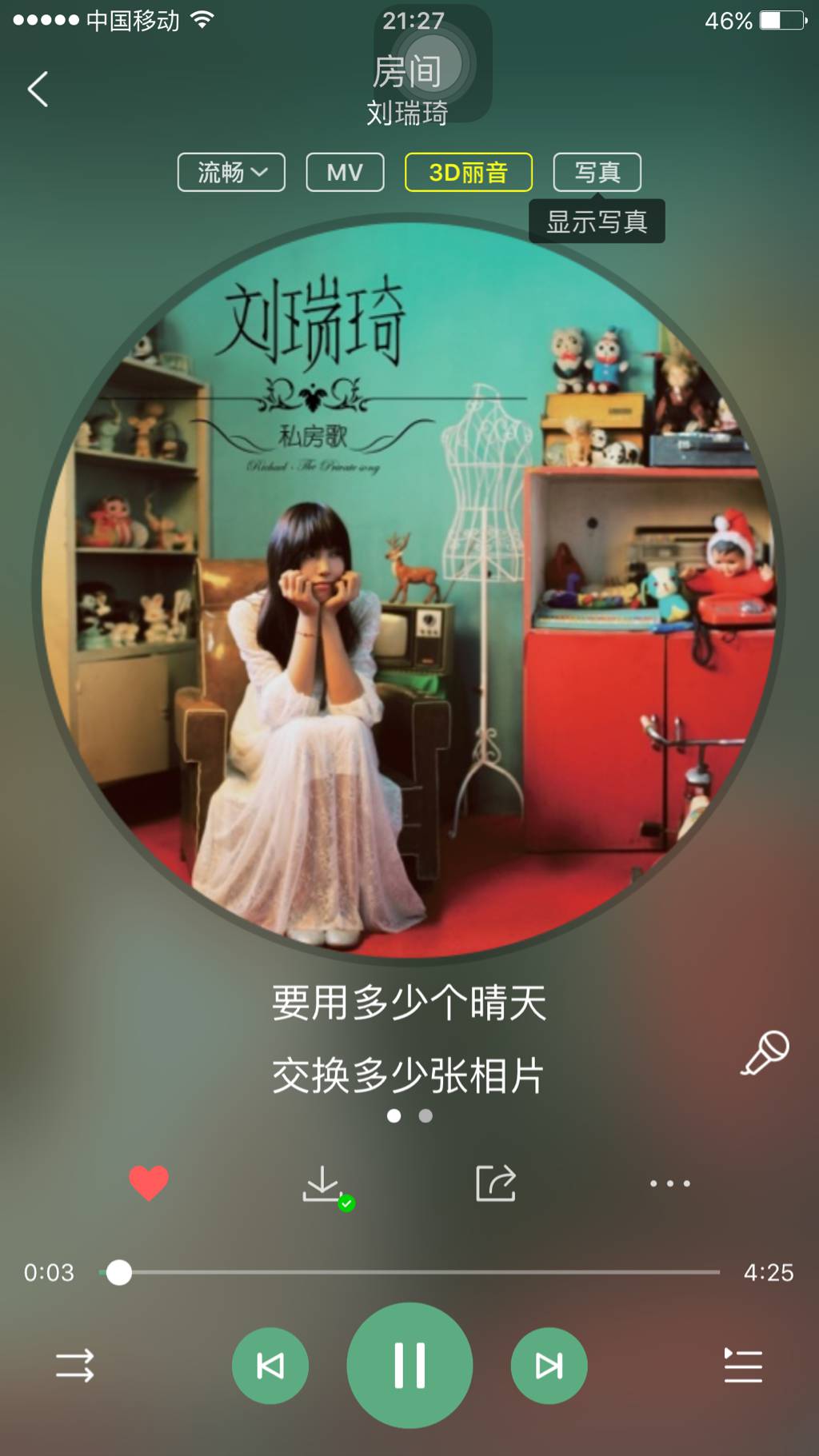Viewport: 819px width, 1456px height.
Task: Watch the MV for this song
Action: (x=345, y=172)
